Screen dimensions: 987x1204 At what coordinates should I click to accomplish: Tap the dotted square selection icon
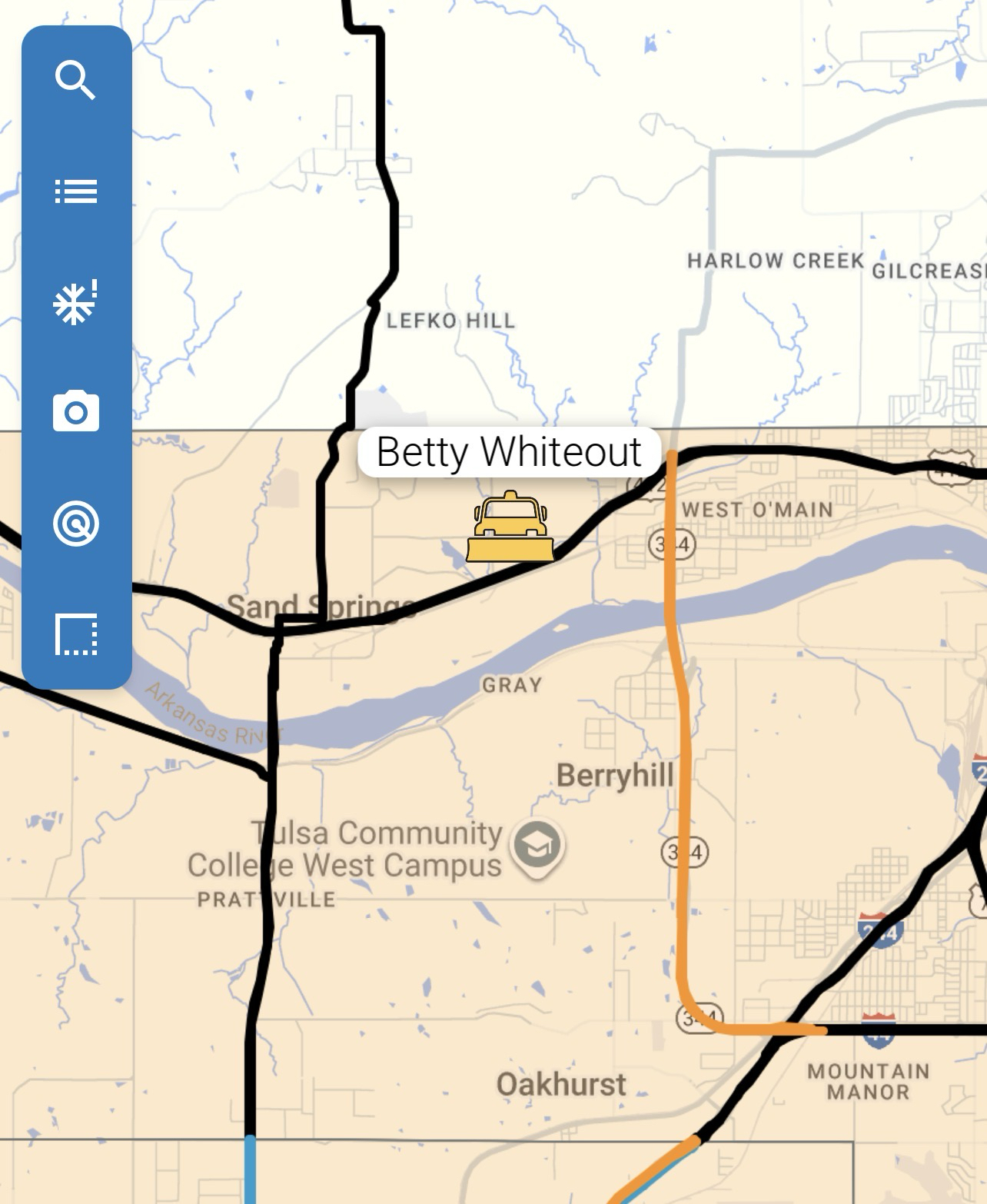pos(75,634)
